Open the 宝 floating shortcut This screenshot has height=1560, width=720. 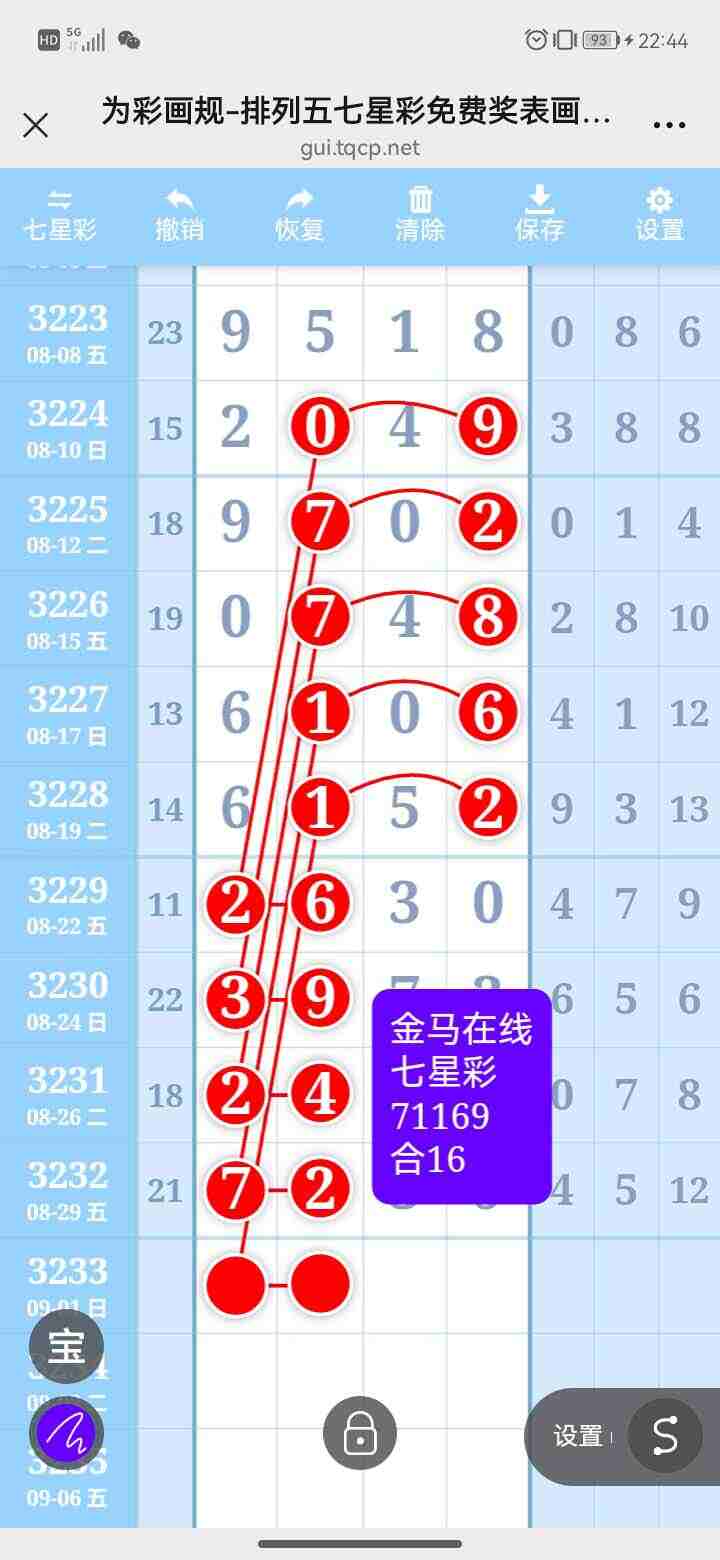(x=65, y=1345)
